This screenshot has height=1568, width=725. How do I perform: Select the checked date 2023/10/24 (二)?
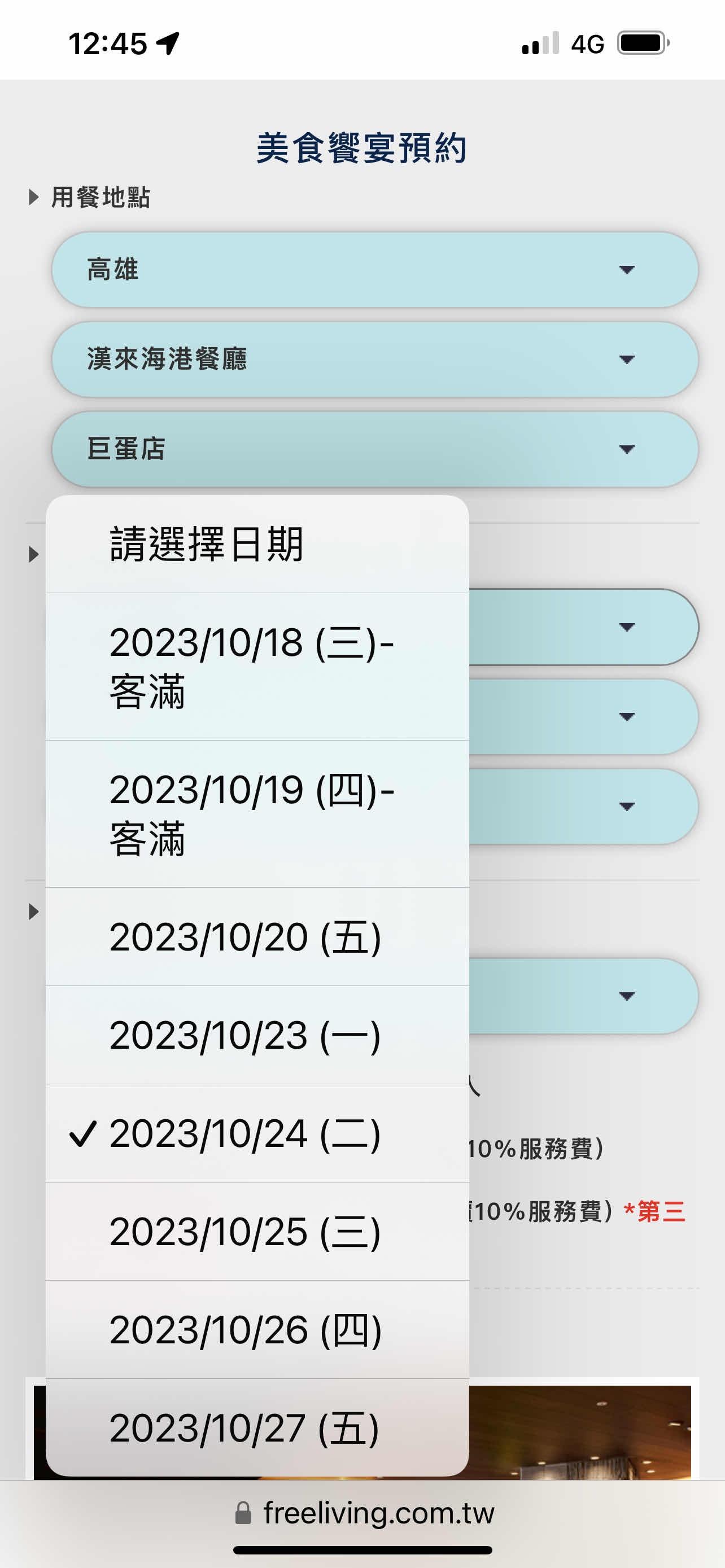[x=257, y=1133]
